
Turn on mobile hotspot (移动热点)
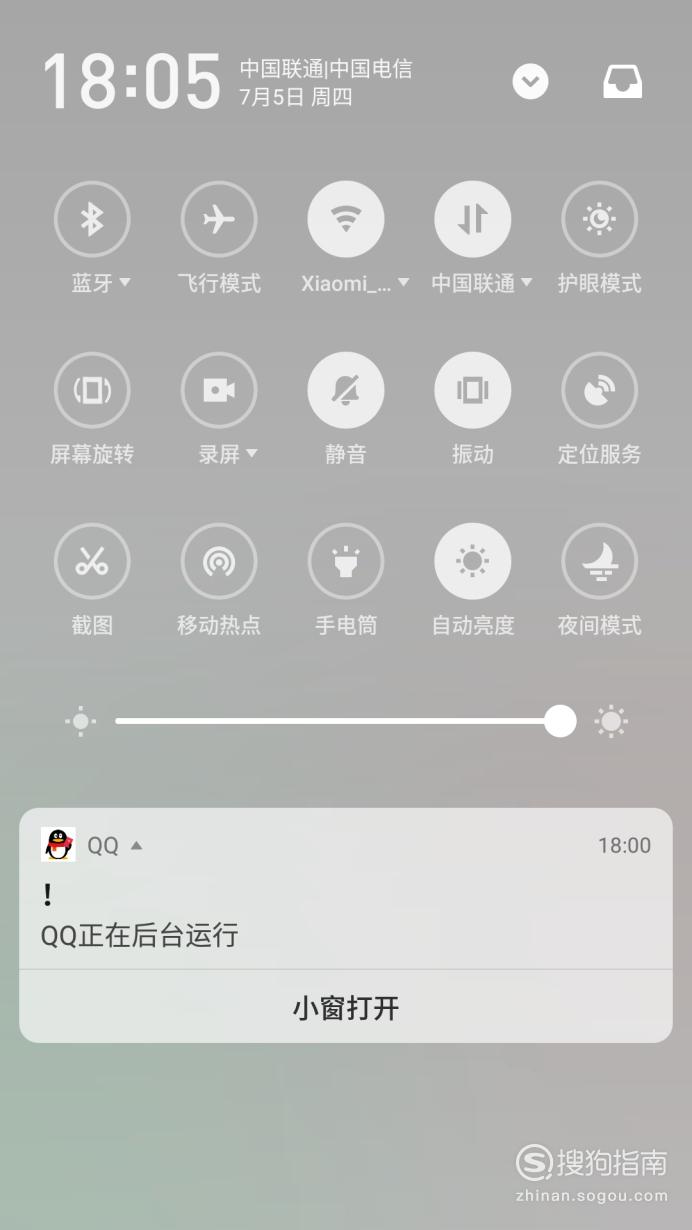pos(219,561)
